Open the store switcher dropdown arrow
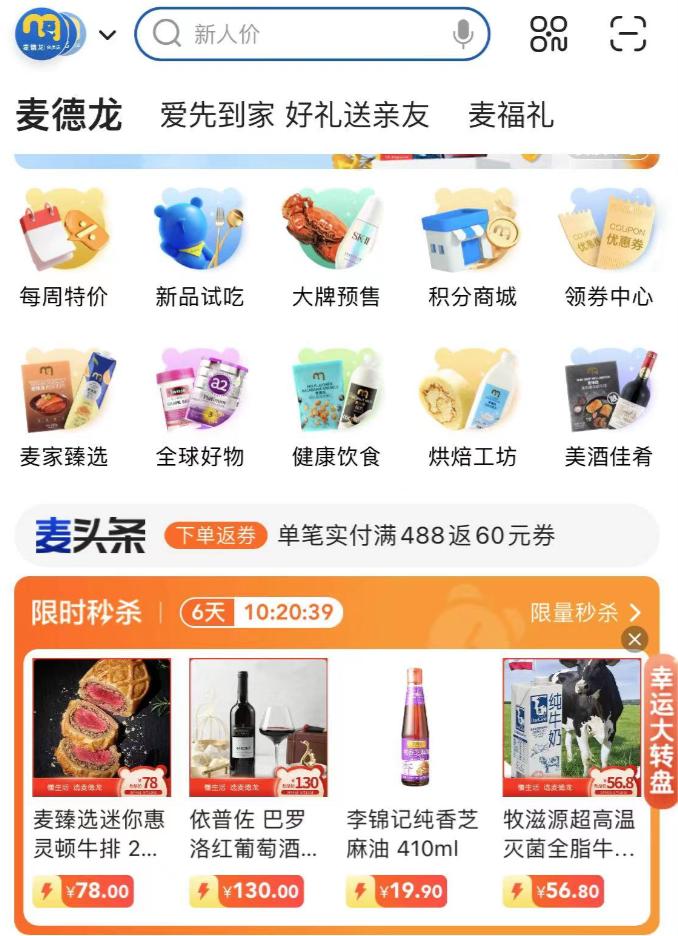The image size is (678, 936). tap(108, 35)
